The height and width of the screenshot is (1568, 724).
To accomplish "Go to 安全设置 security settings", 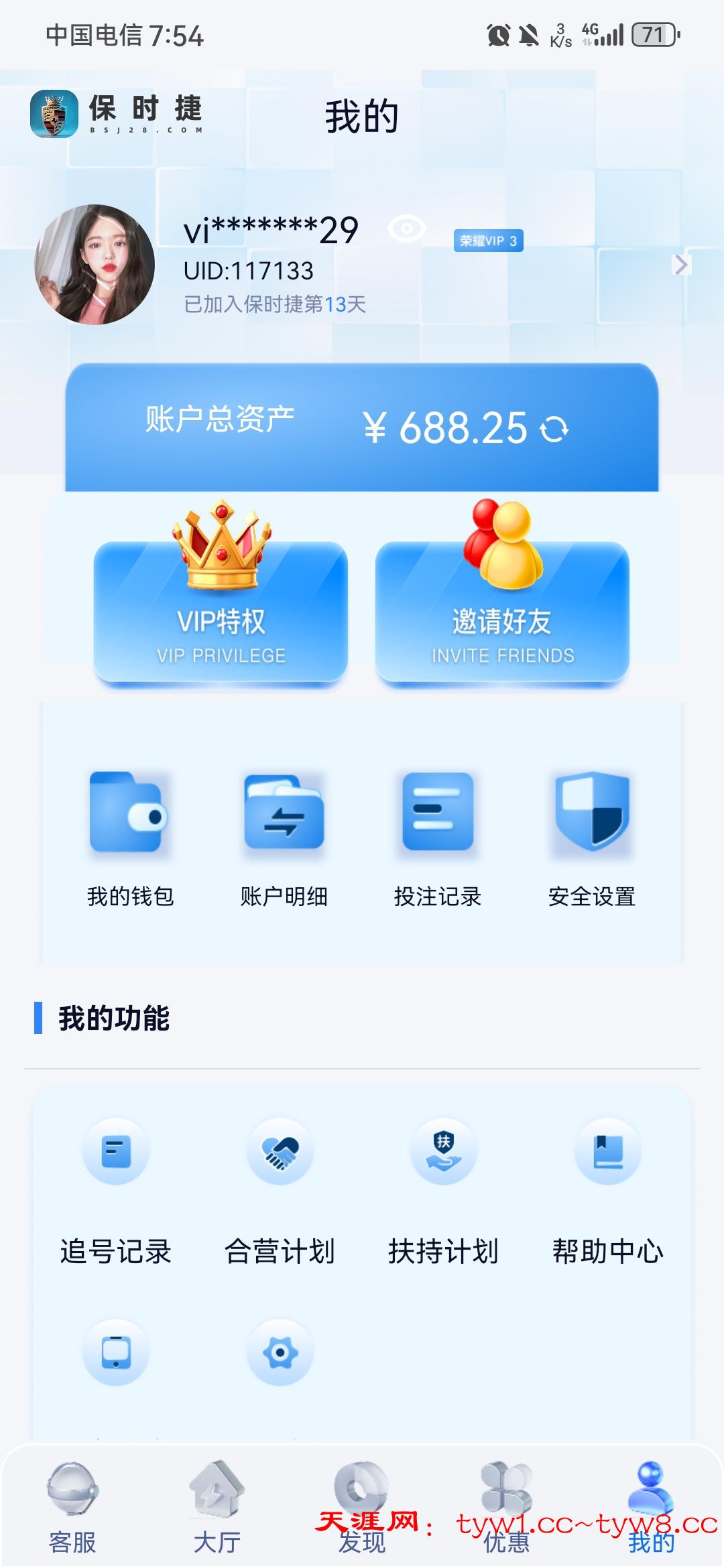I will (591, 838).
